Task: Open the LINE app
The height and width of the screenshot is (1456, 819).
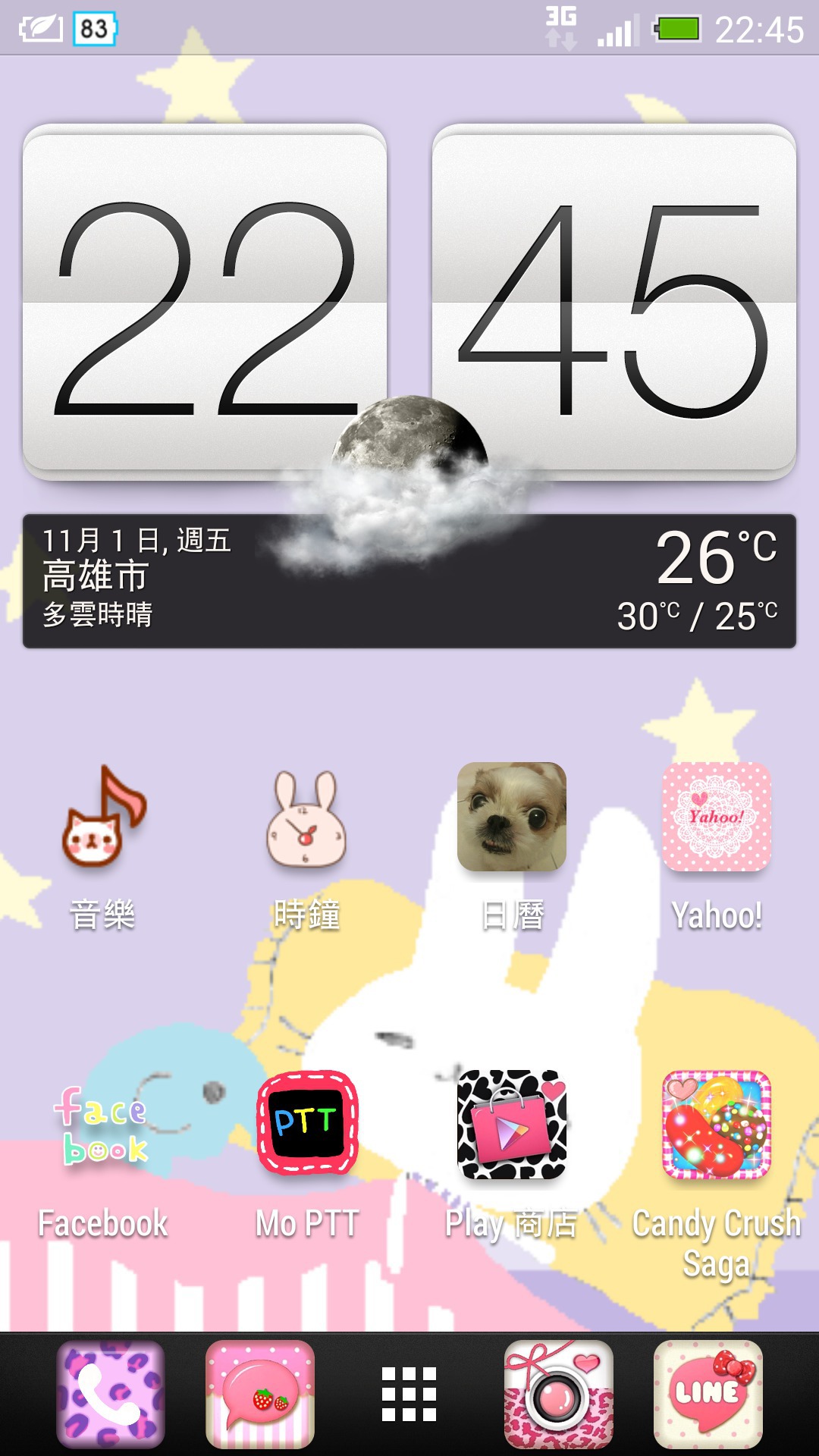Action: (x=708, y=1394)
